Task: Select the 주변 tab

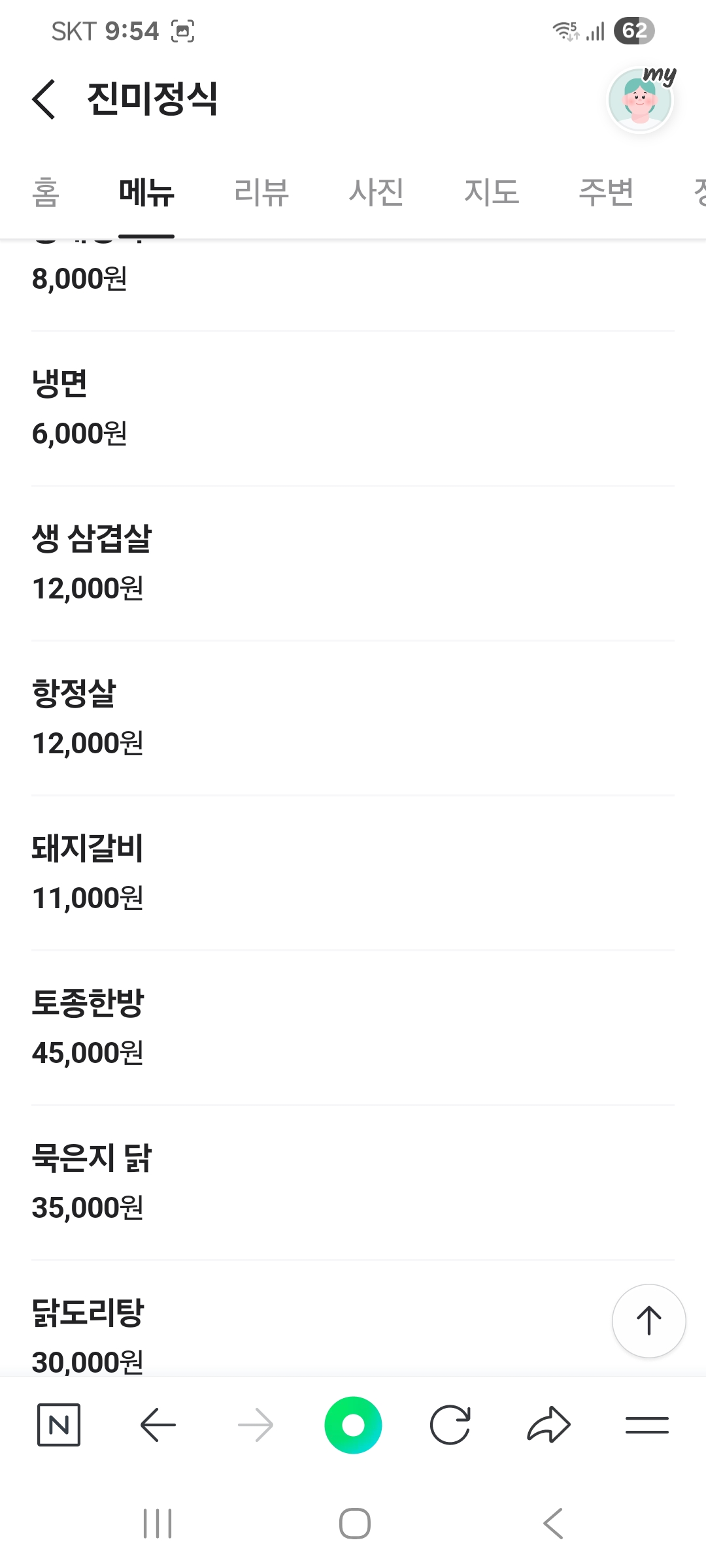Action: [x=607, y=192]
